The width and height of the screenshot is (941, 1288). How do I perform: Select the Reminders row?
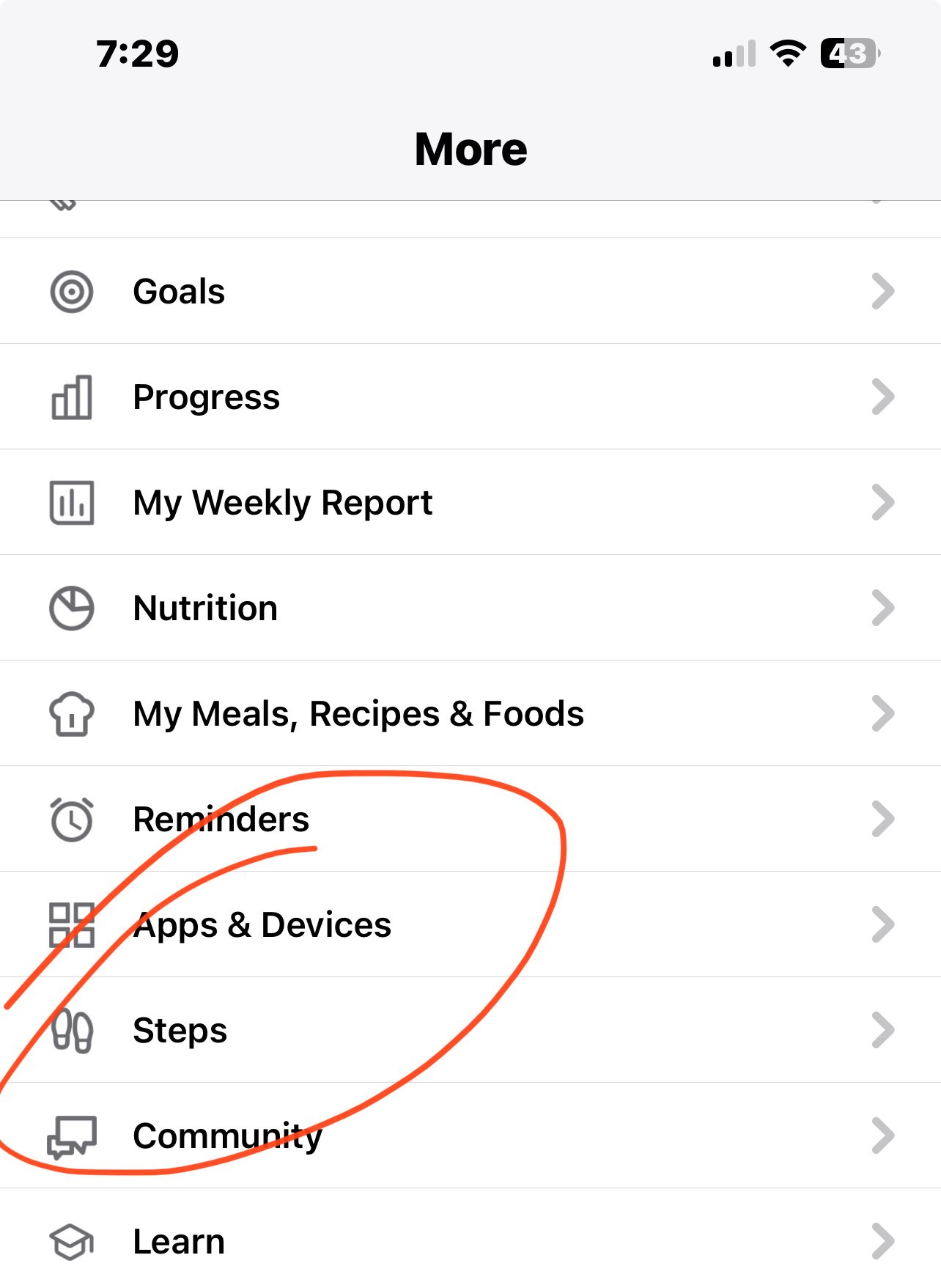221,820
